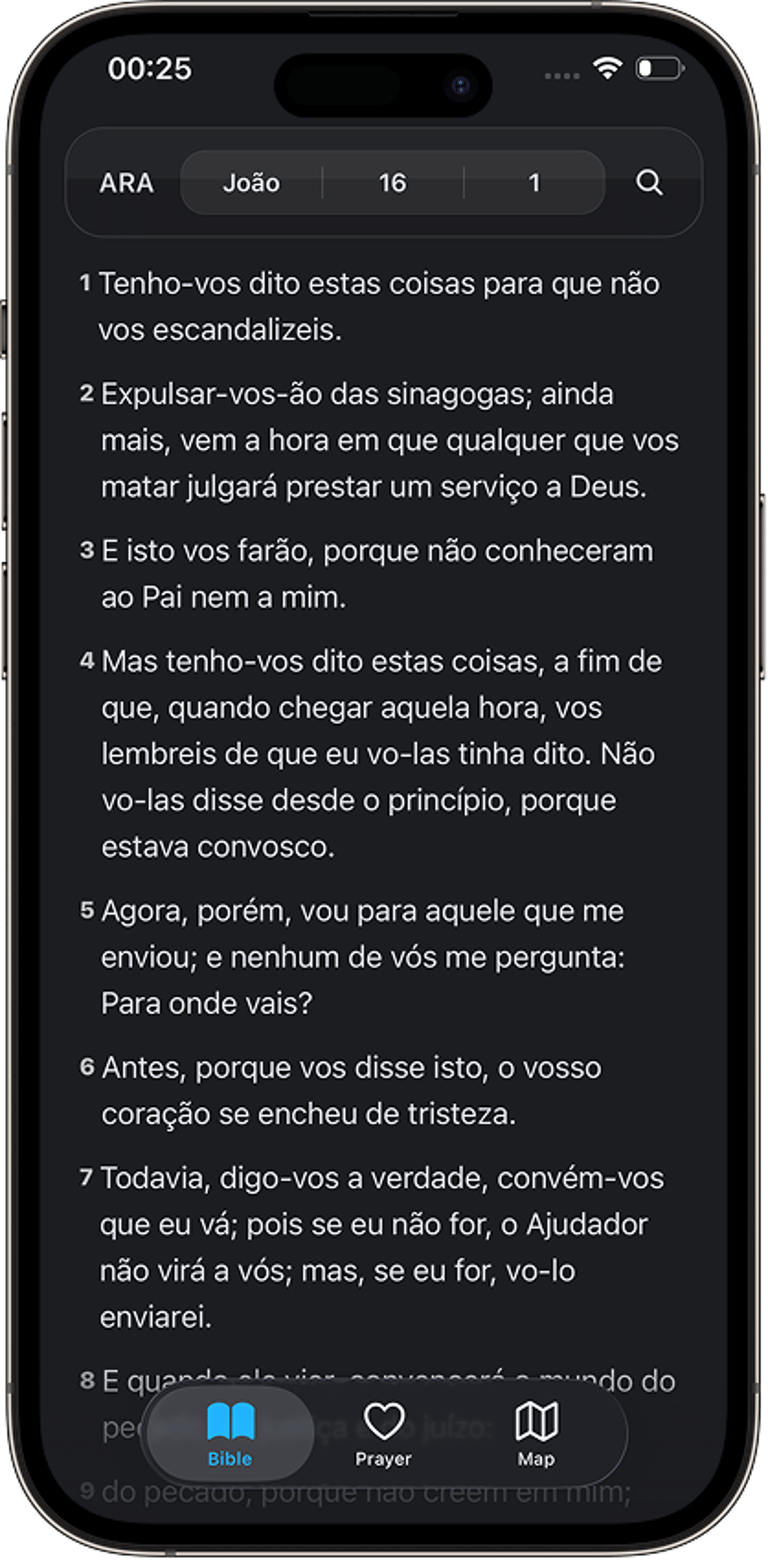Select the verse number picker
Viewport: 768px width, 1561px height.
click(534, 183)
